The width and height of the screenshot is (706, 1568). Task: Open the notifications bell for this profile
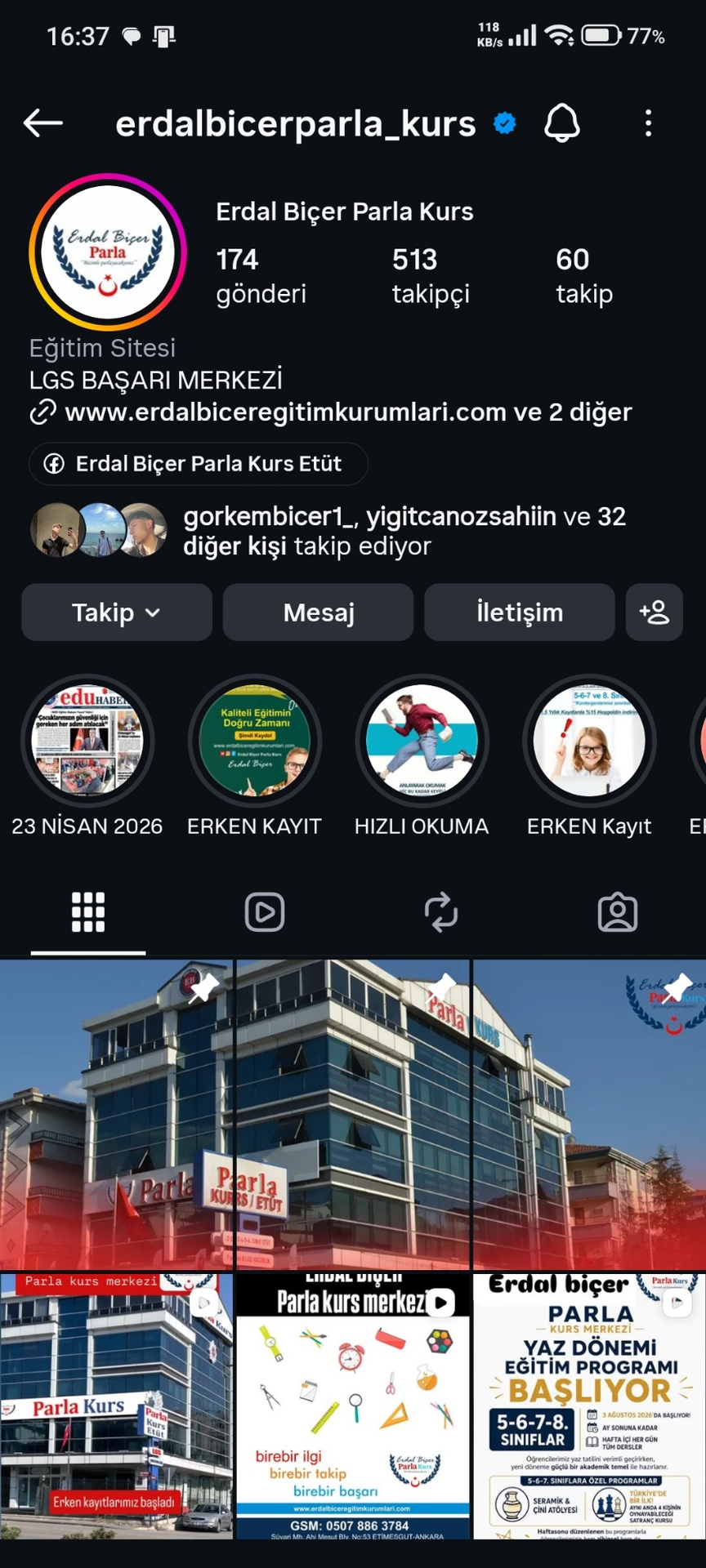tap(562, 123)
